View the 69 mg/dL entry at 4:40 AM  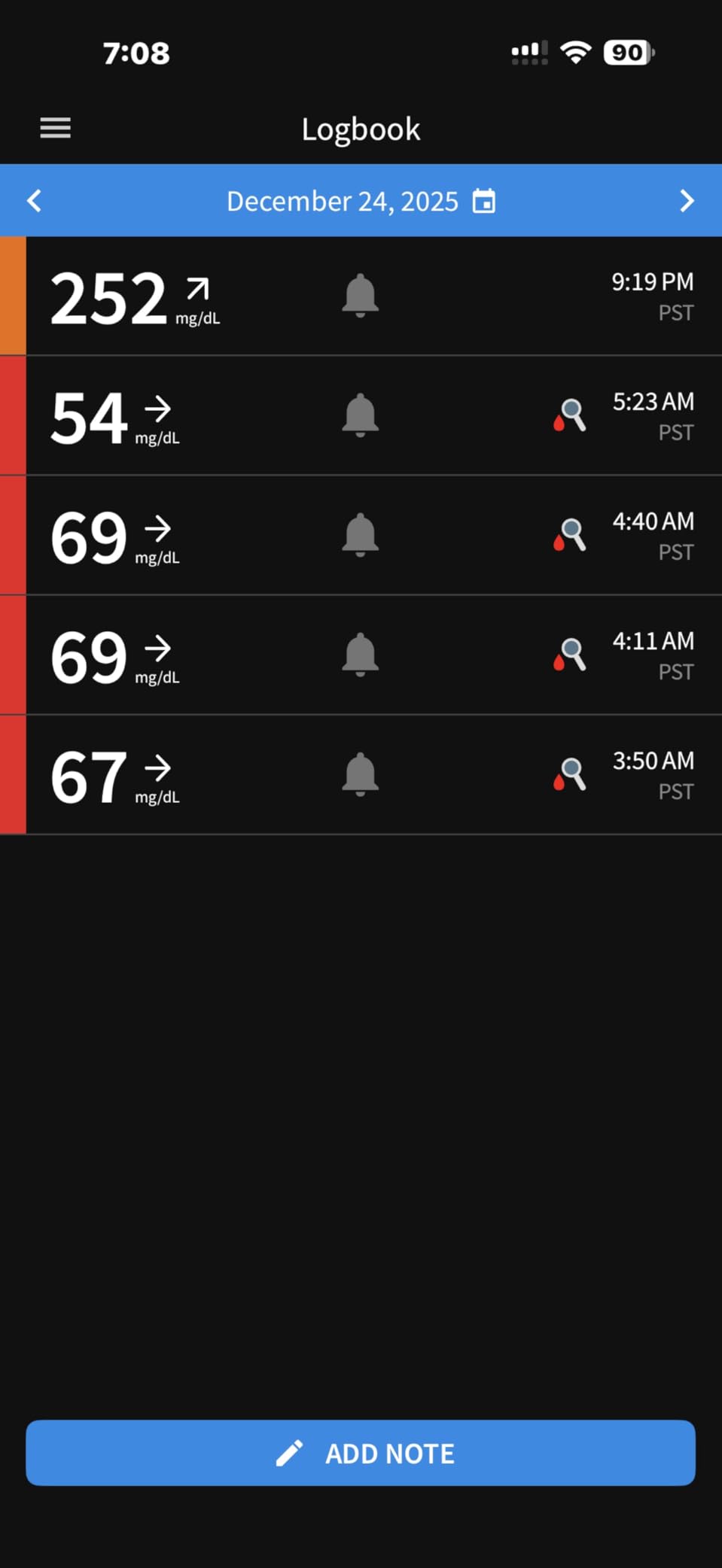[x=361, y=536]
